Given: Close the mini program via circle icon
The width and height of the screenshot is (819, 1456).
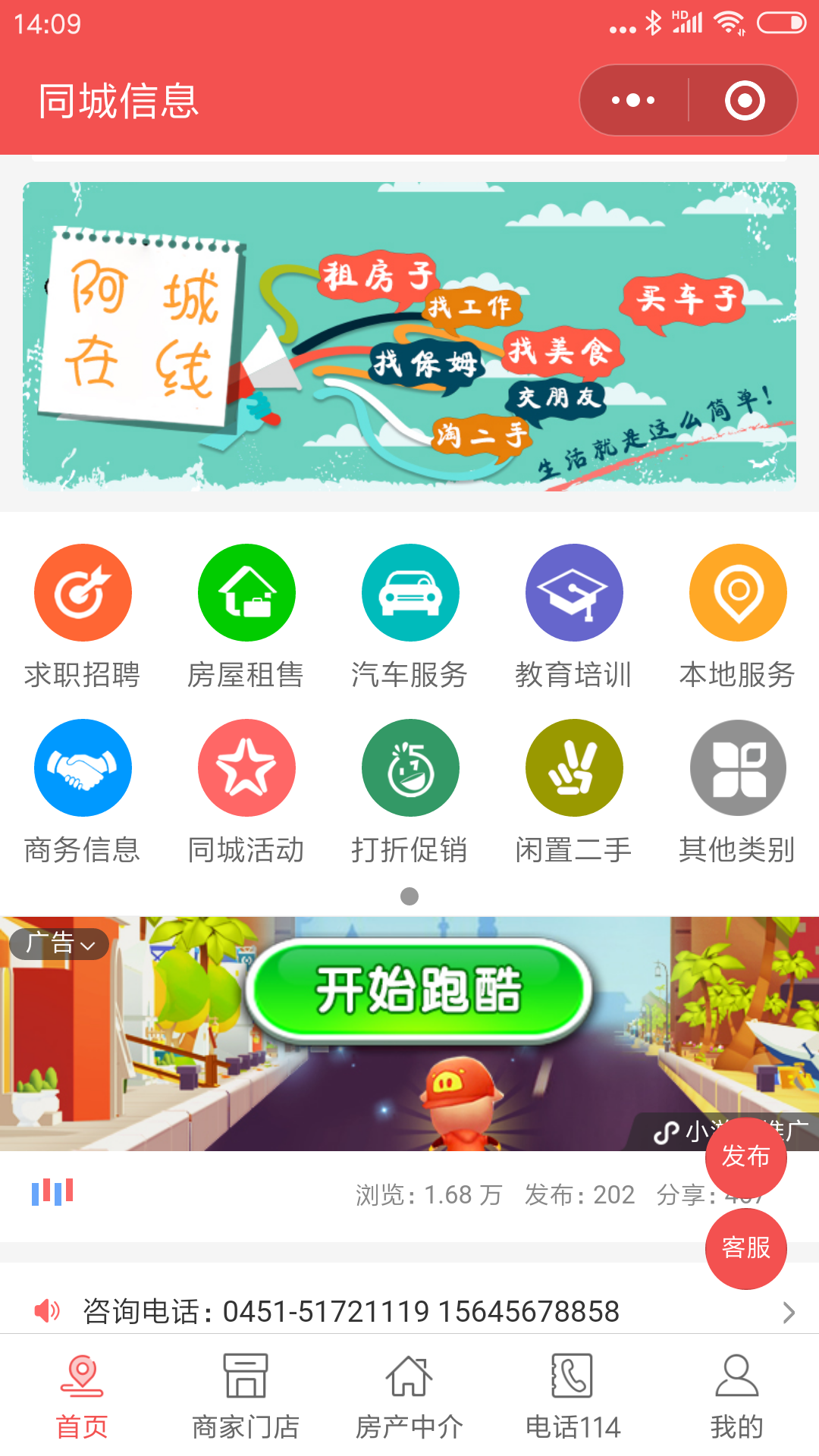Looking at the screenshot, I should tap(744, 100).
